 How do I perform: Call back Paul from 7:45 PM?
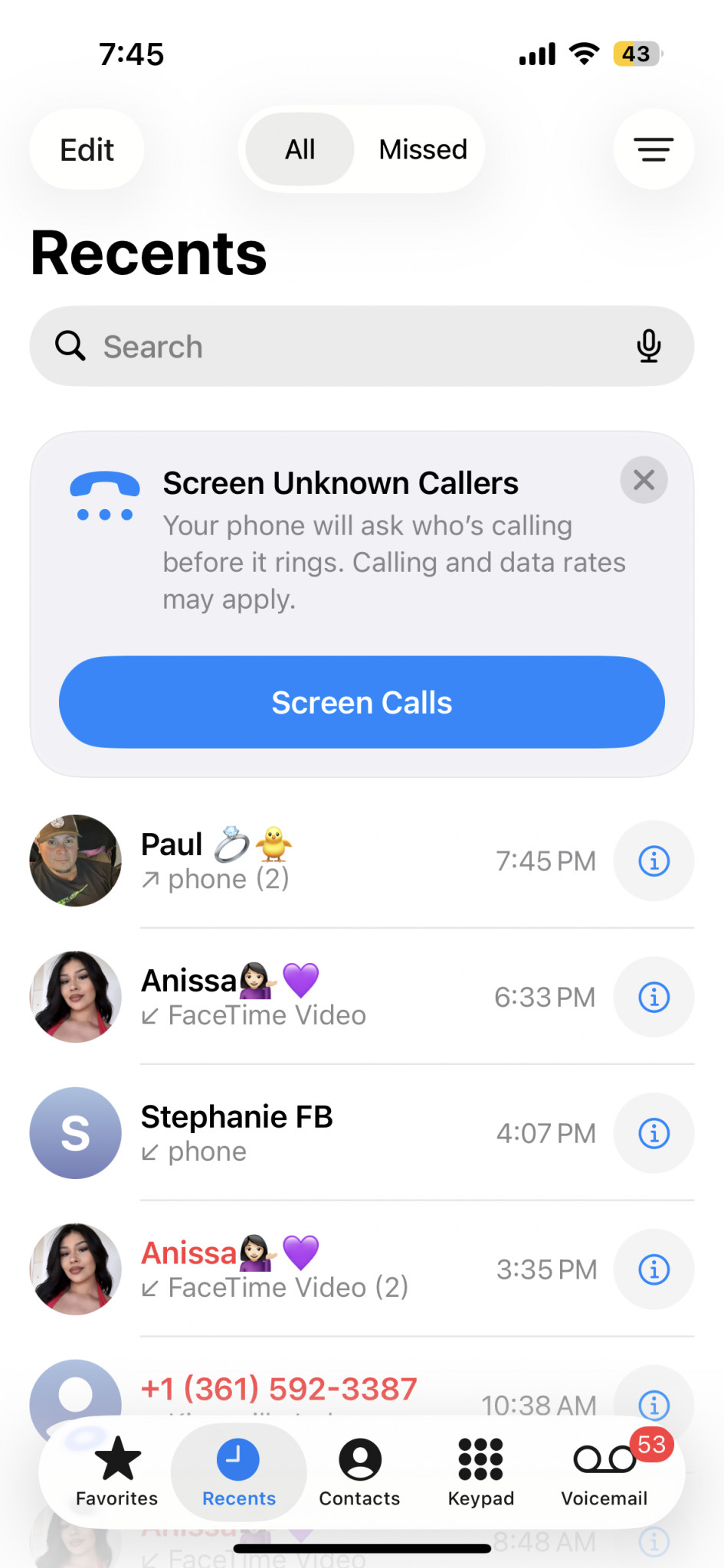[306, 861]
